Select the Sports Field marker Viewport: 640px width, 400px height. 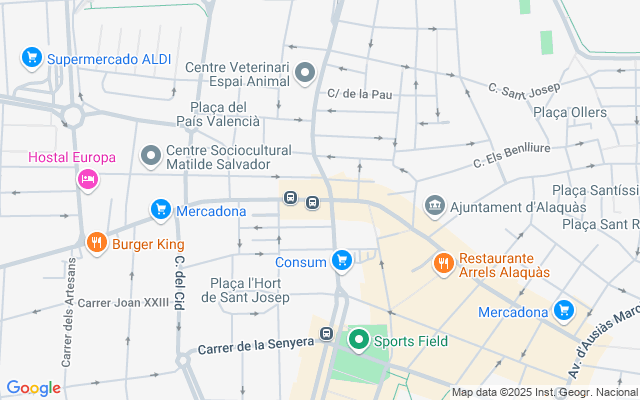pos(359,340)
